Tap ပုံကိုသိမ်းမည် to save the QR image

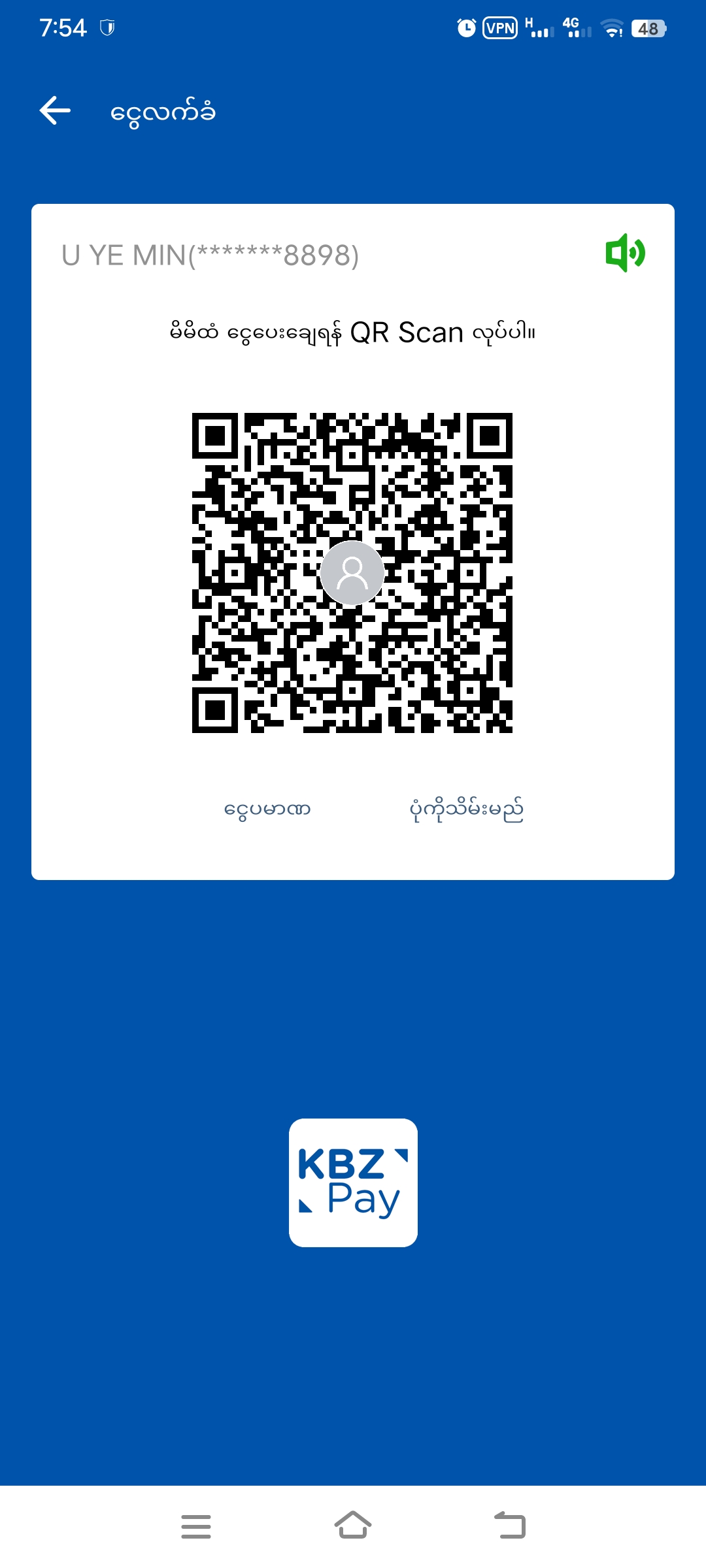(466, 809)
